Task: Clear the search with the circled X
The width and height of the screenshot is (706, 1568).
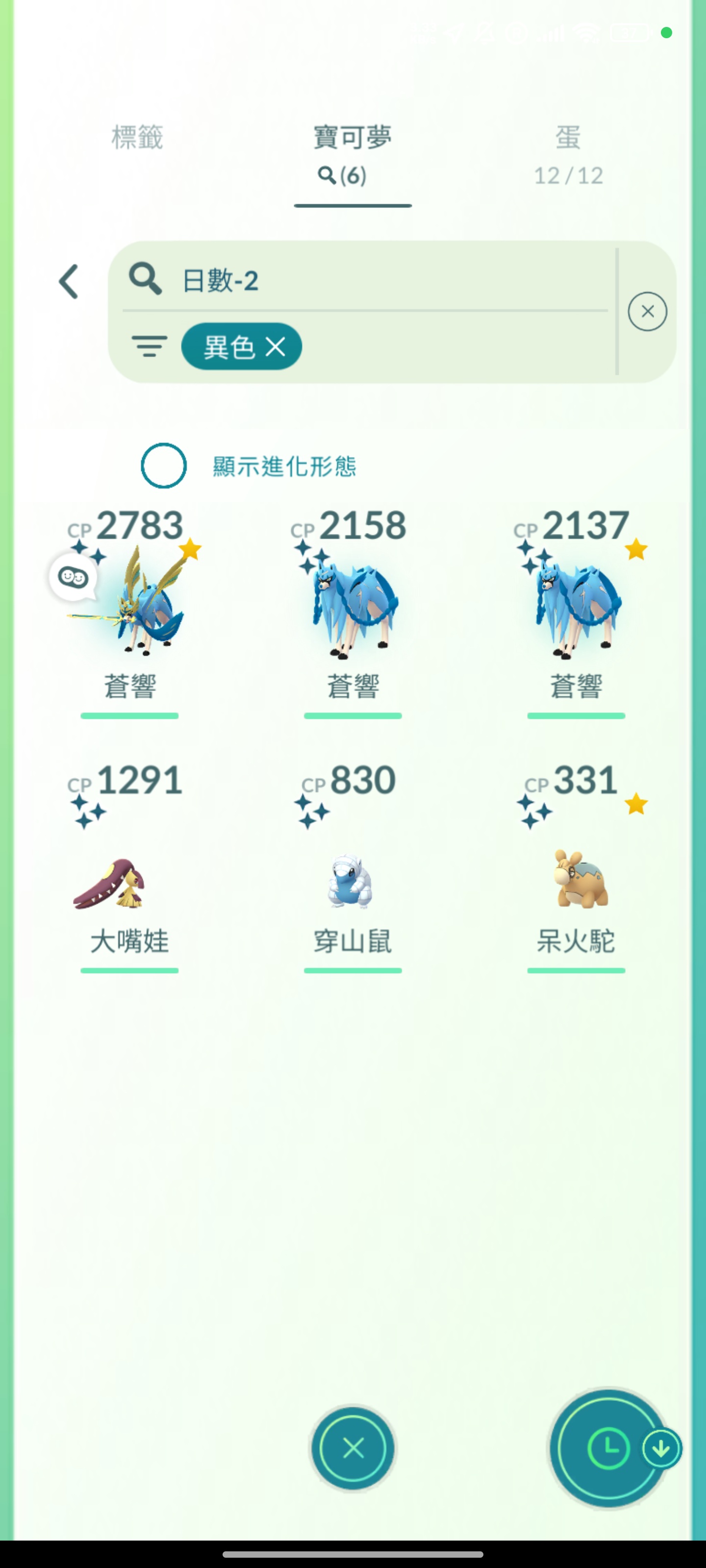Action: pyautogui.click(x=647, y=312)
